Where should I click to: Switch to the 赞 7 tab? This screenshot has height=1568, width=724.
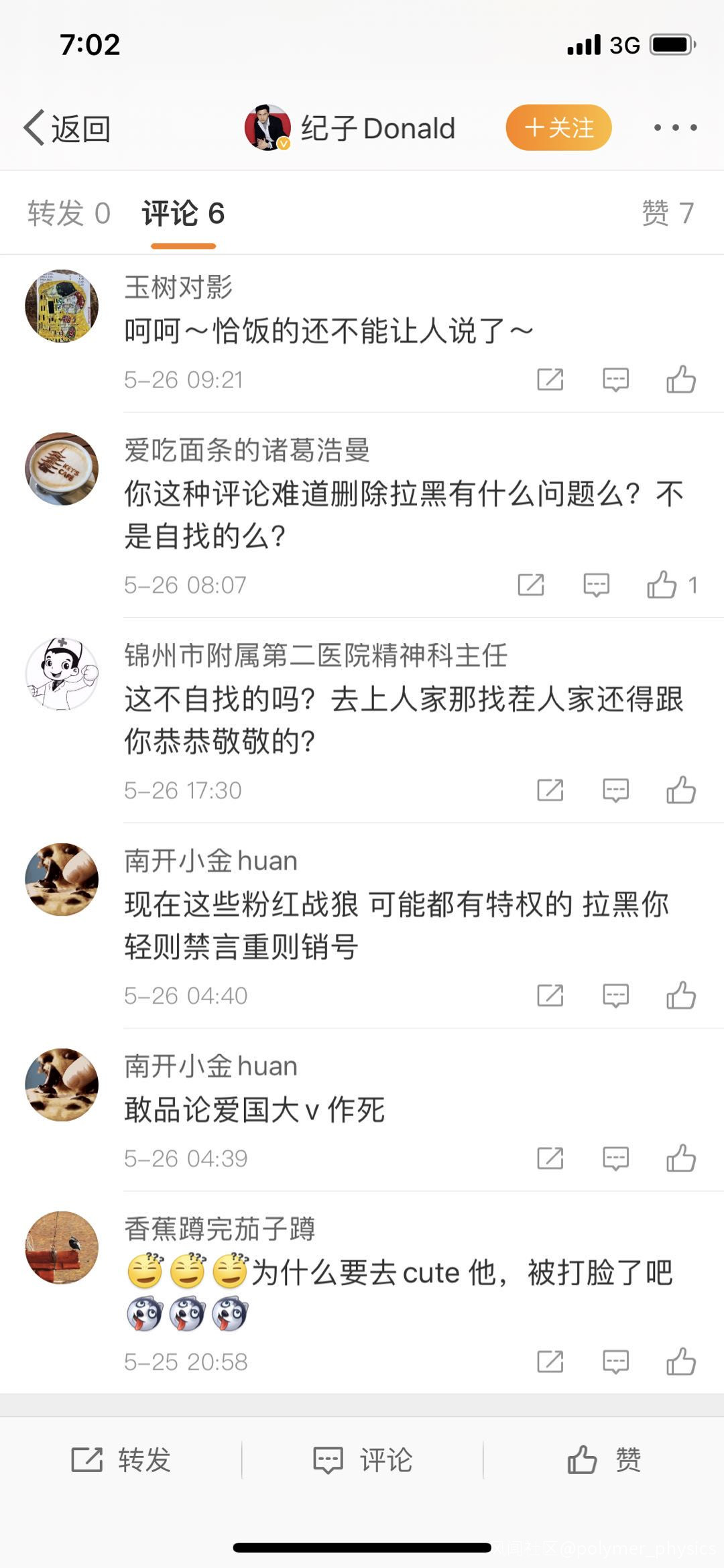[x=667, y=213]
